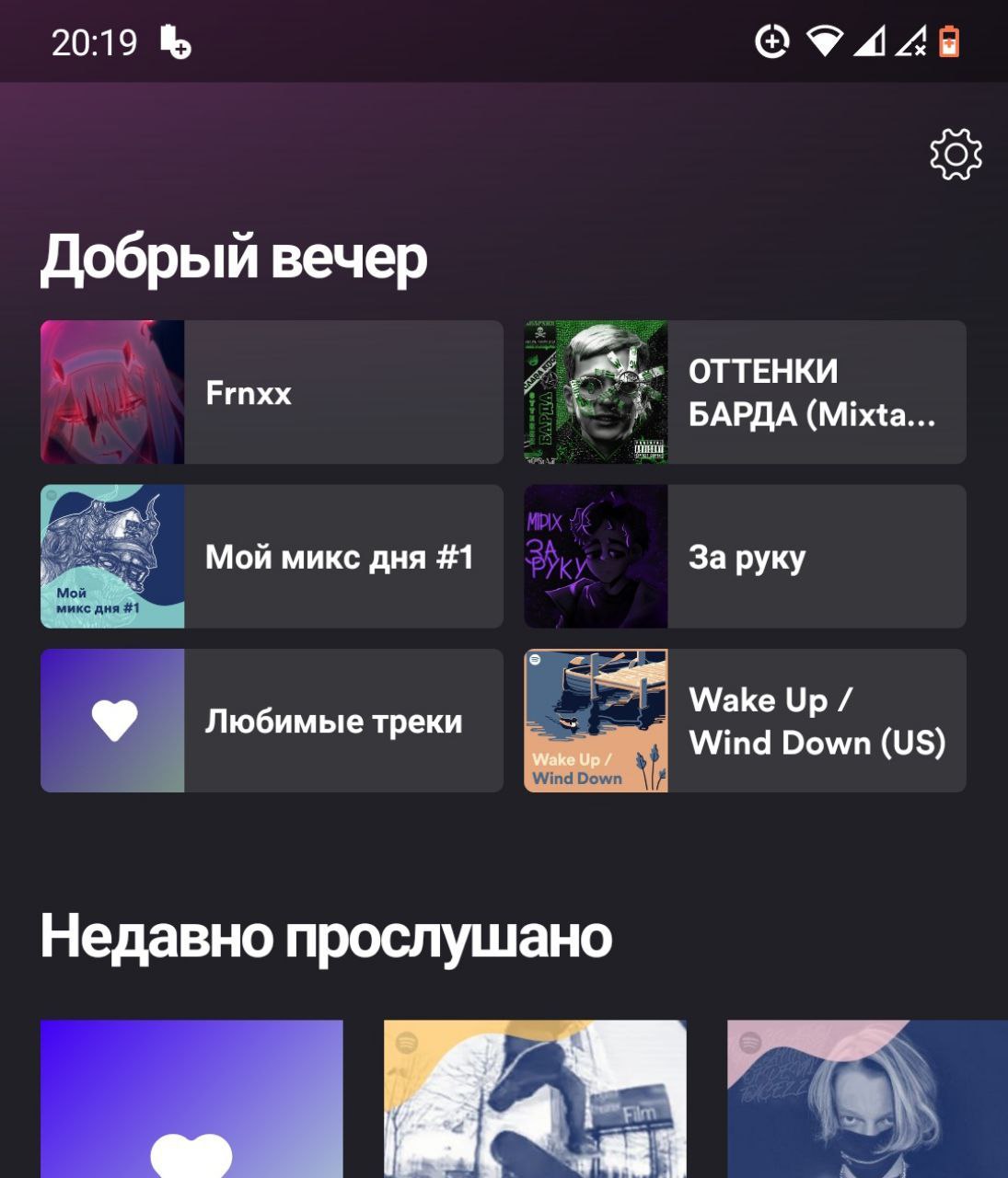The image size is (1008, 1178).
Task: Open the За руку album tile
Action: pos(745,557)
